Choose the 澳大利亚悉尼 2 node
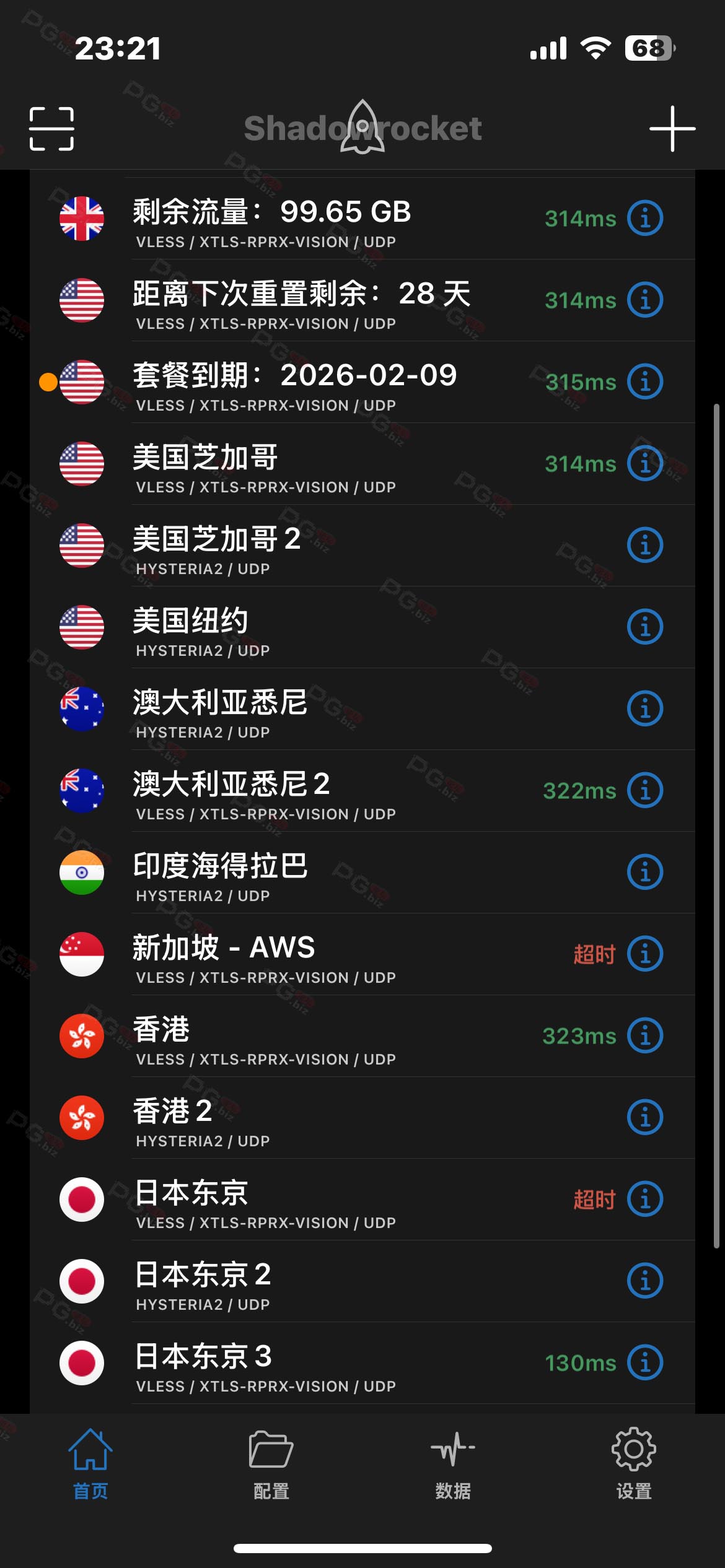 (x=310, y=791)
